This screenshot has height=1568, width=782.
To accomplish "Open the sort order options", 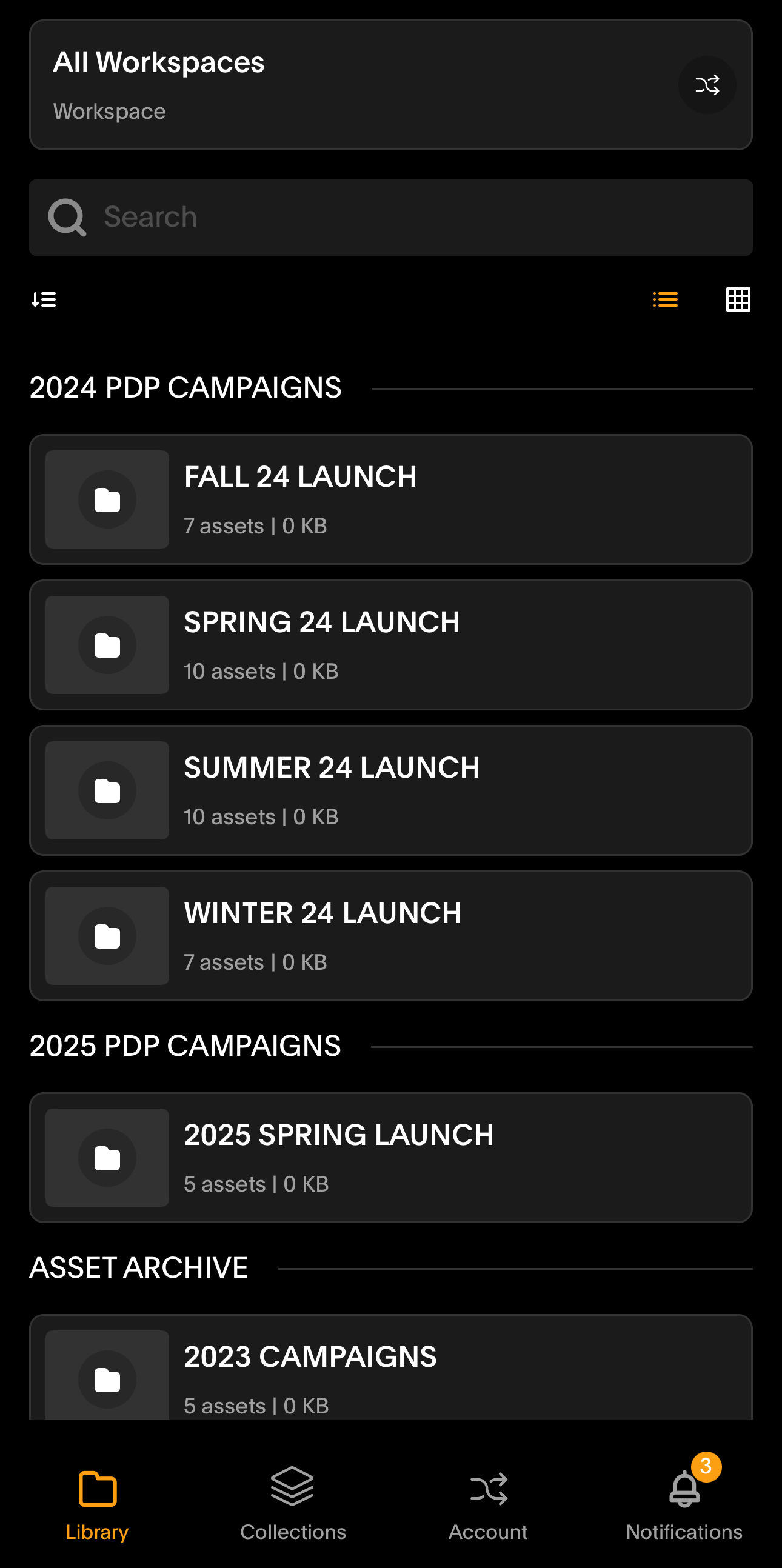I will [44, 299].
